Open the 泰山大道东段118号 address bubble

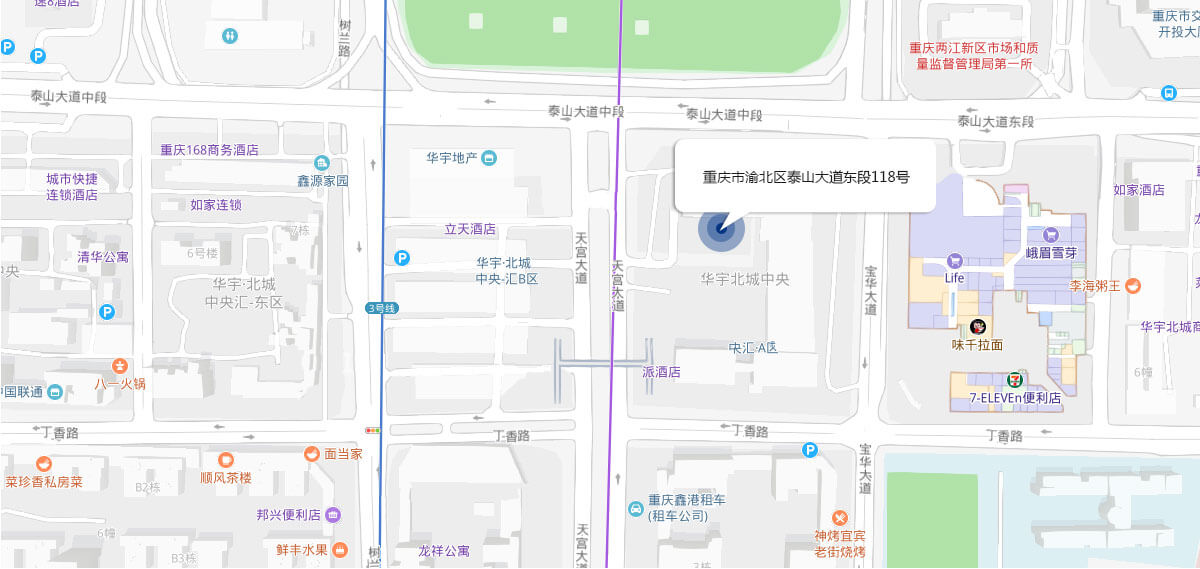tap(805, 177)
